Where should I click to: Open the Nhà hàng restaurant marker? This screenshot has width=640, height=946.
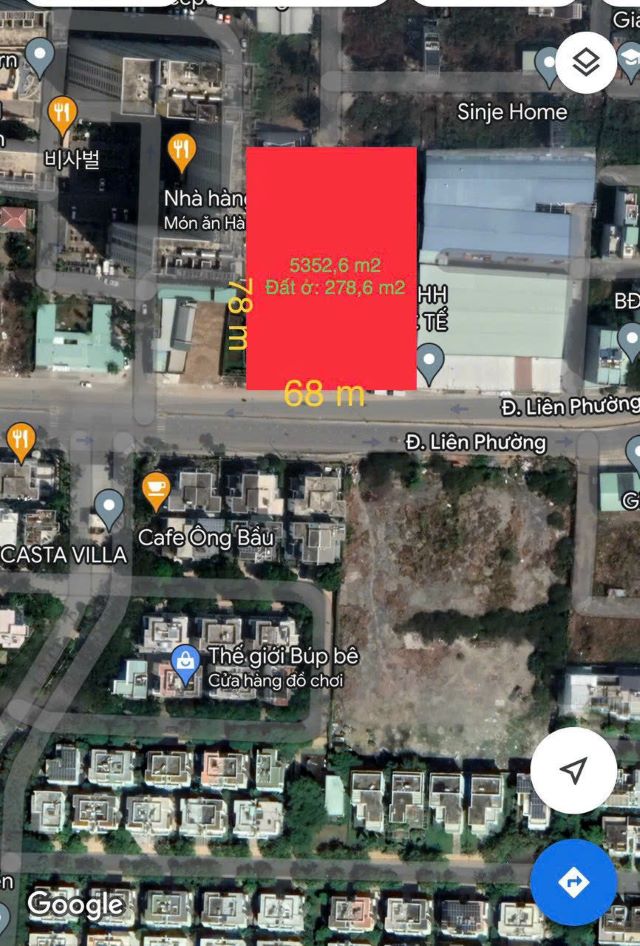181,152
